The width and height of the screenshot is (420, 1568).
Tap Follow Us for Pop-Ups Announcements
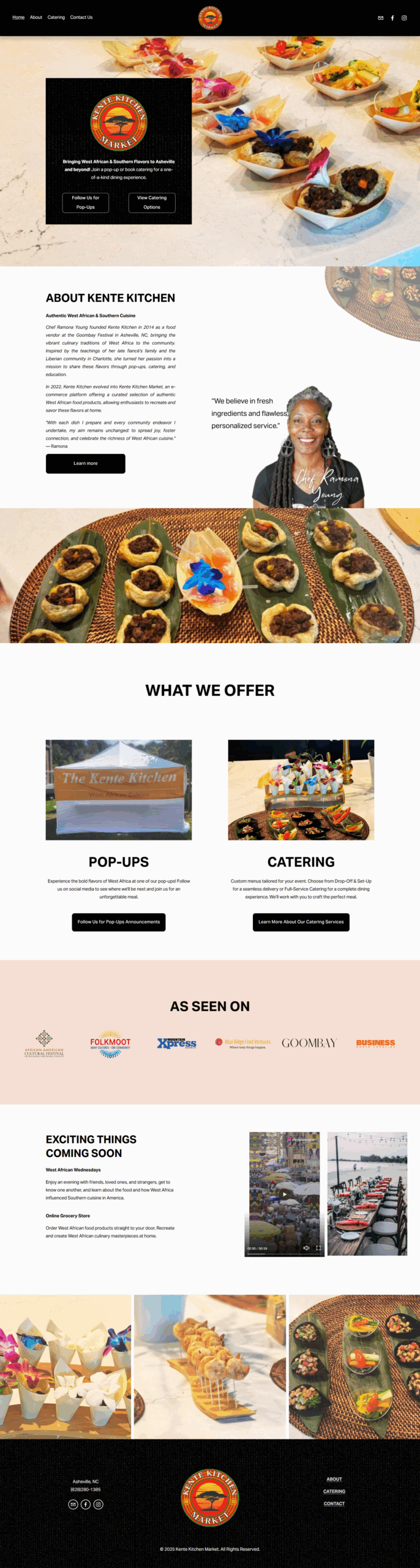click(x=119, y=922)
